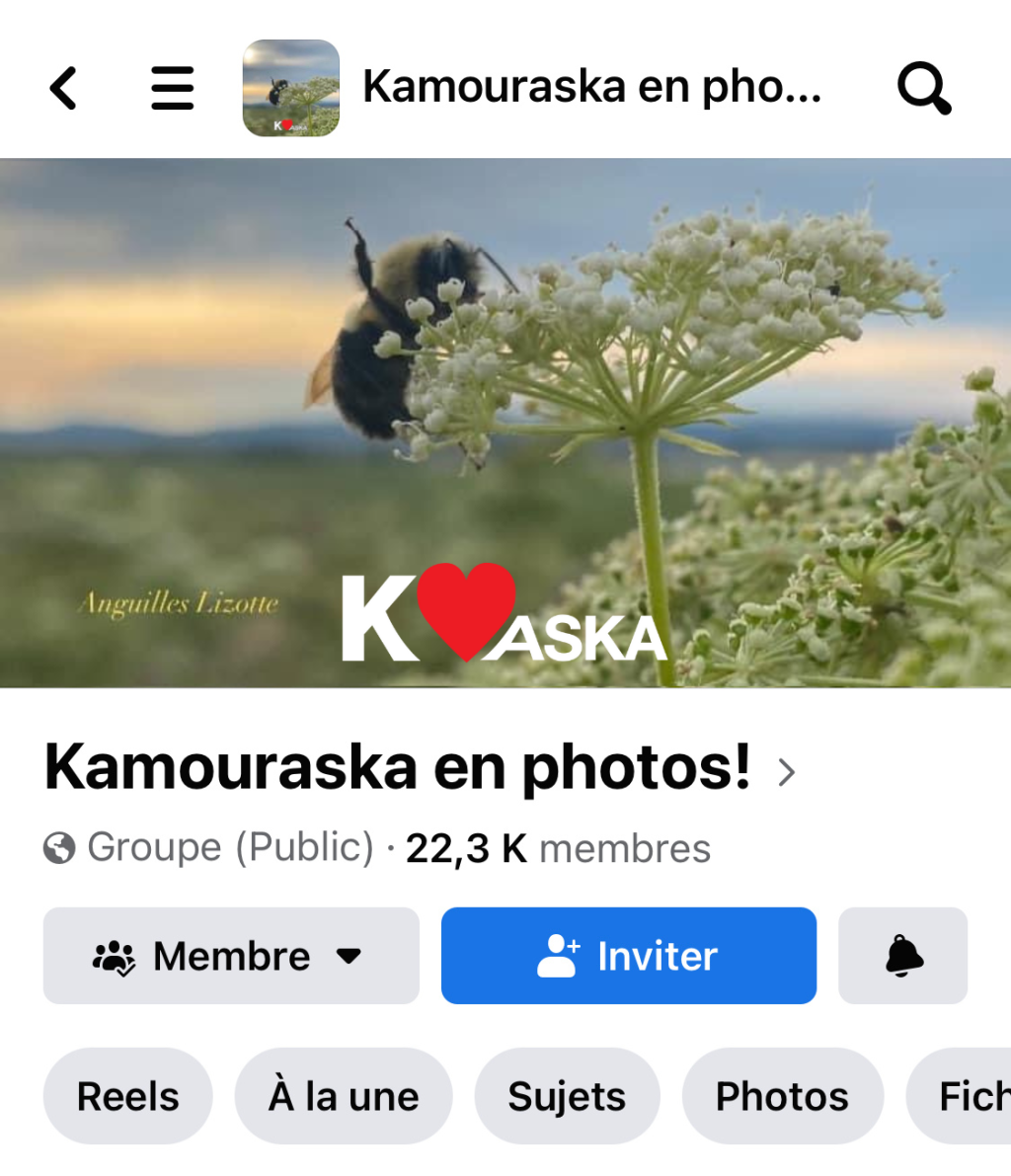Open the Sujets chip
Viewport: 1011px width, 1176px height.
(567, 1095)
